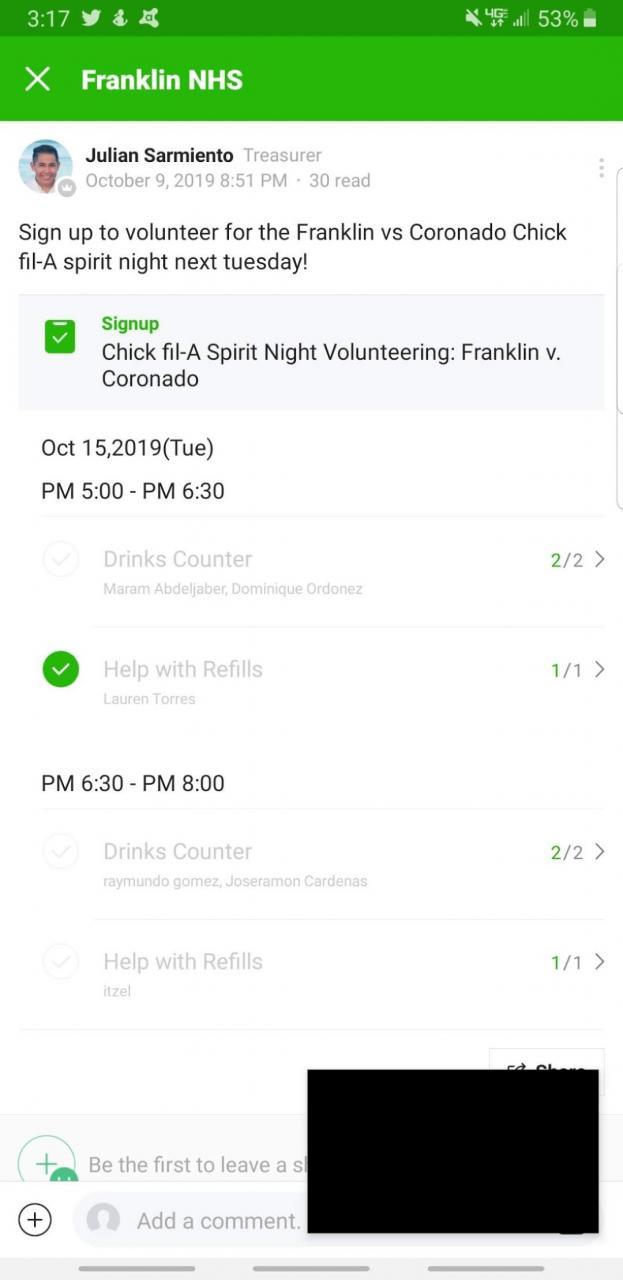The image size is (623, 1280).
Task: Check Help with Refills signed by itzel
Action: pyautogui.click(x=61, y=962)
